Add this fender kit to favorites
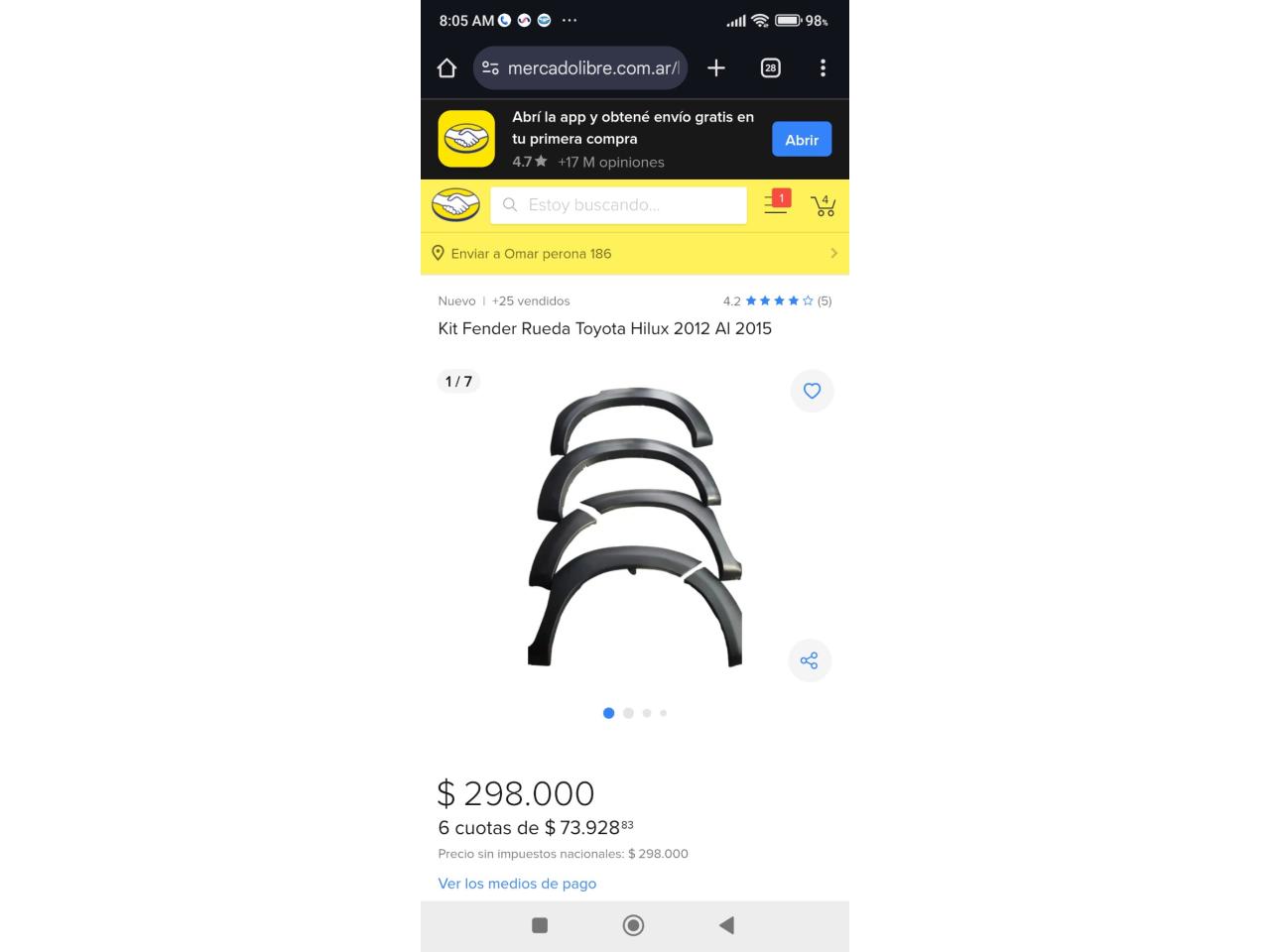The width and height of the screenshot is (1270, 952). (x=812, y=391)
